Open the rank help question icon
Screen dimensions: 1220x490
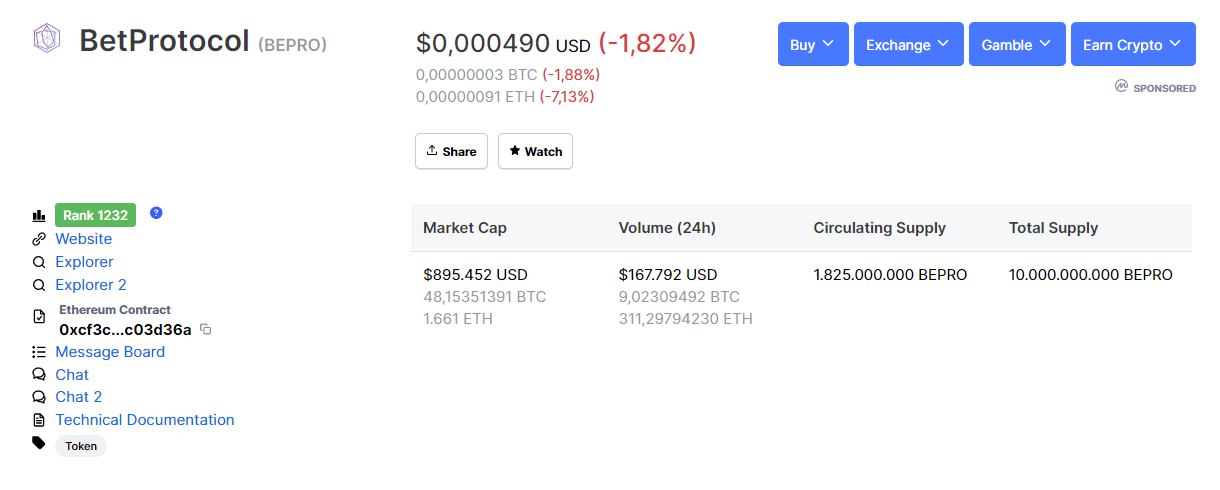click(x=156, y=213)
